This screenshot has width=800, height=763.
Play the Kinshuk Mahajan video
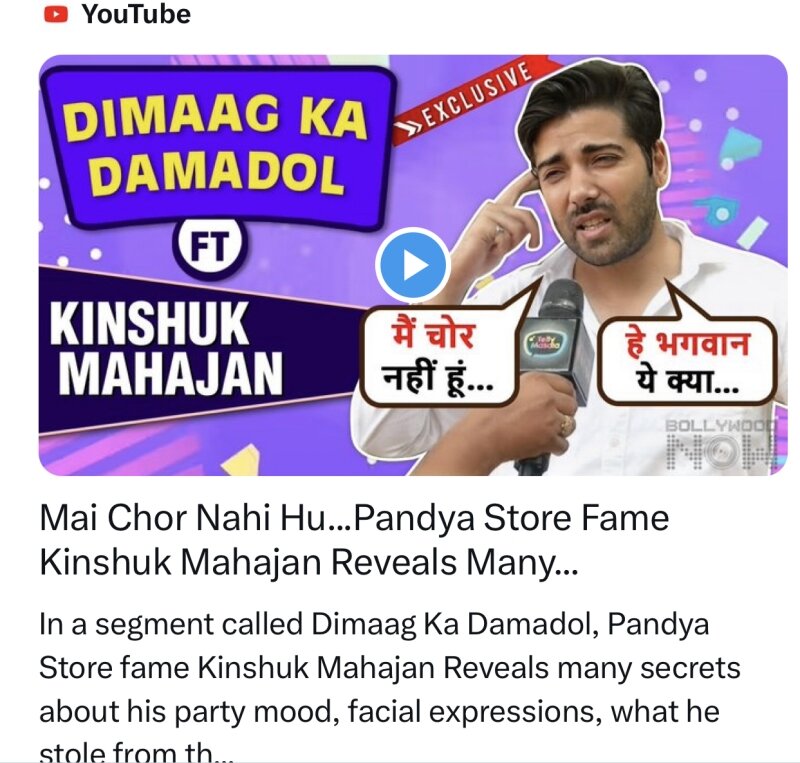[x=412, y=265]
